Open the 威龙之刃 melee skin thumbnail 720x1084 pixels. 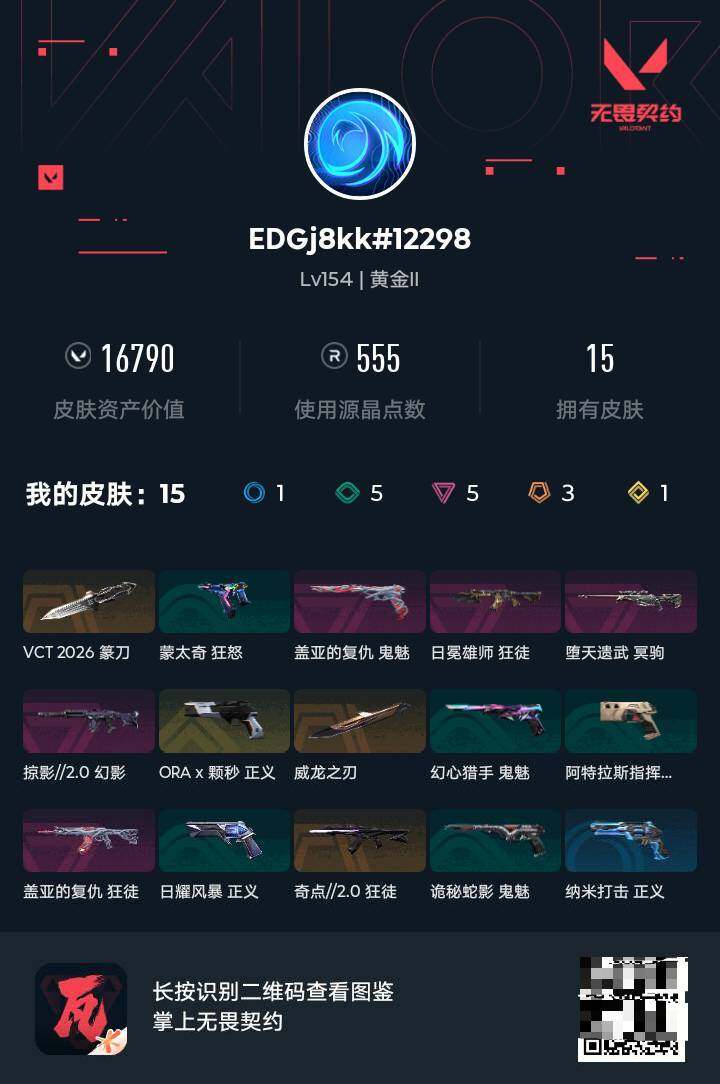[x=360, y=721]
